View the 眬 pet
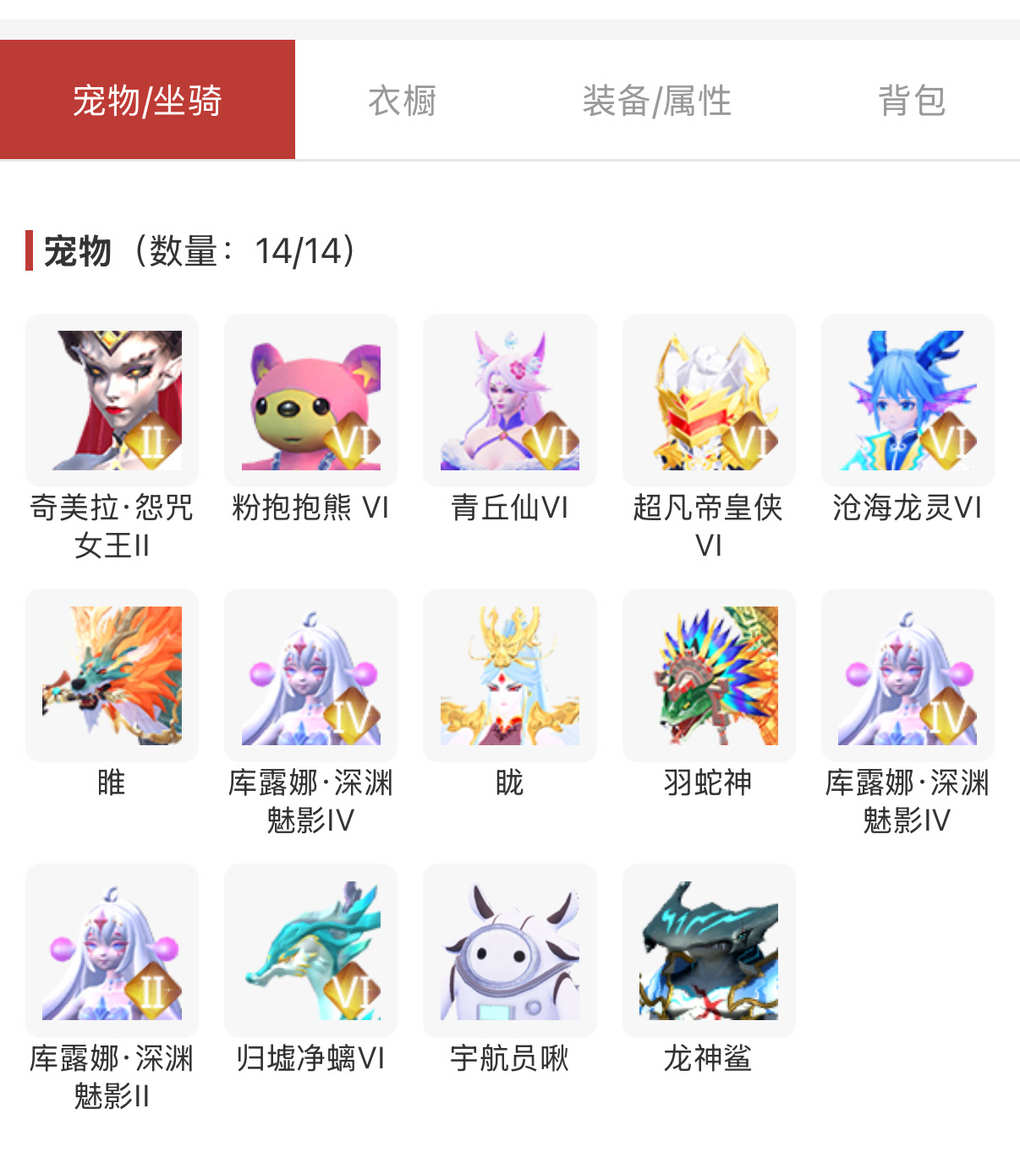Image resolution: width=1020 pixels, height=1158 pixels. point(510,675)
